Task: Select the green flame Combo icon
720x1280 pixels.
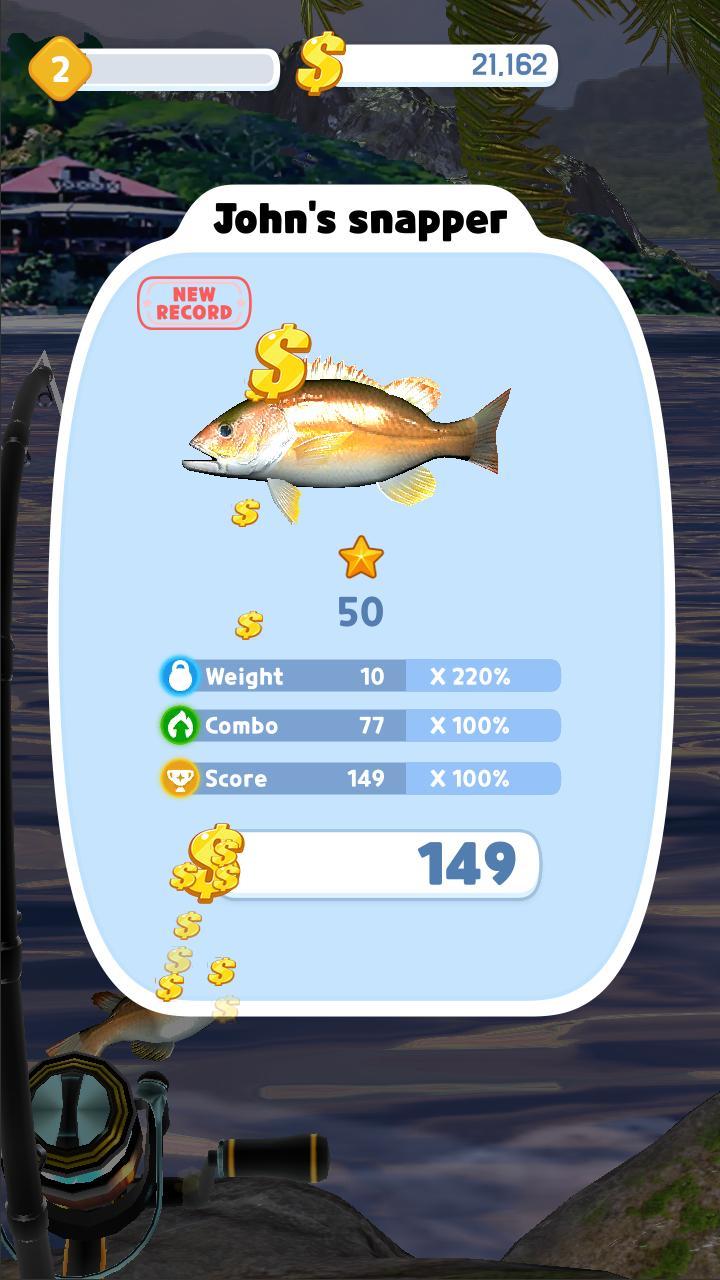Action: tap(180, 727)
